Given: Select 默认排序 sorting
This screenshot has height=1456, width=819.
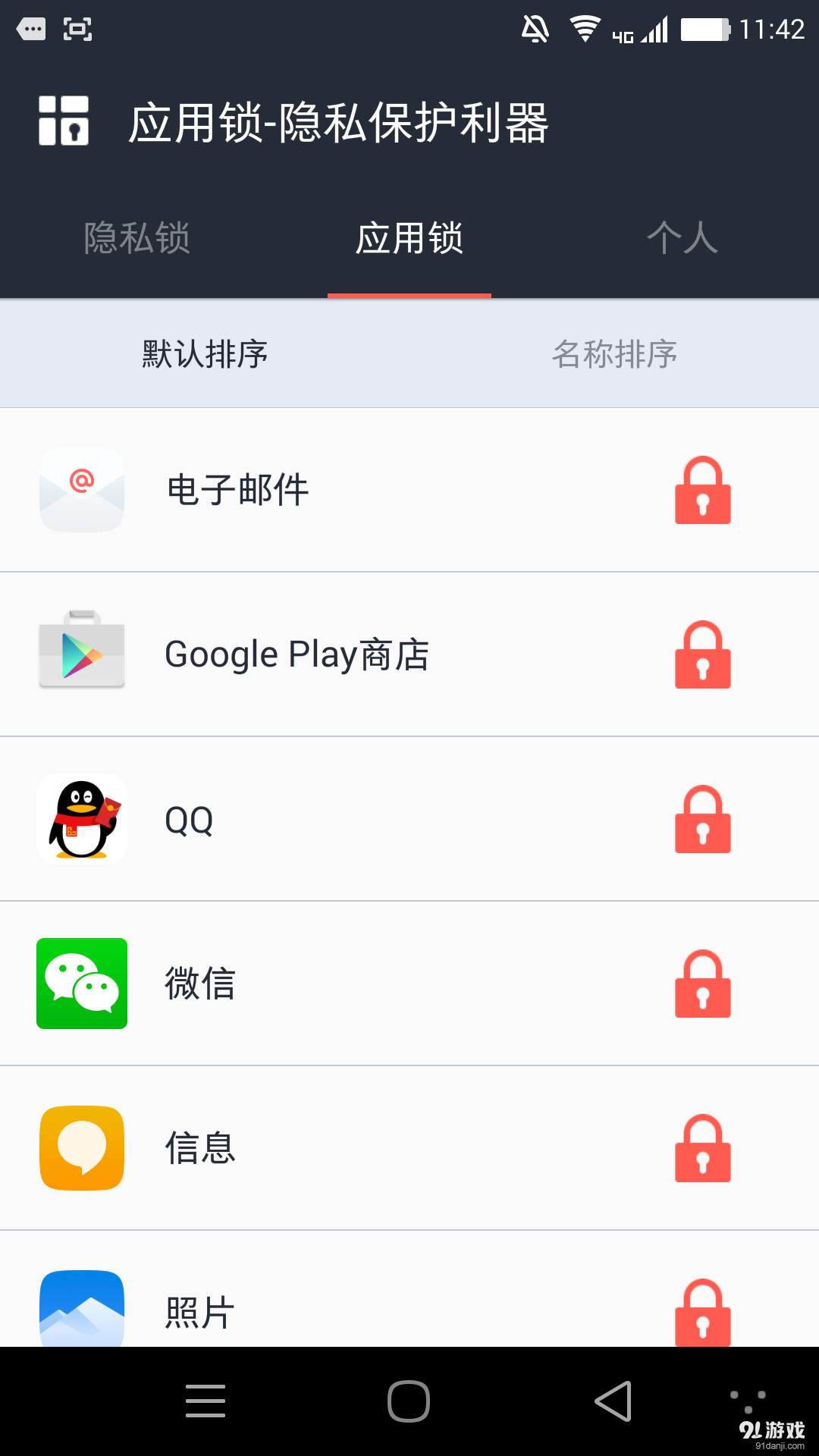Looking at the screenshot, I should pyautogui.click(x=203, y=353).
